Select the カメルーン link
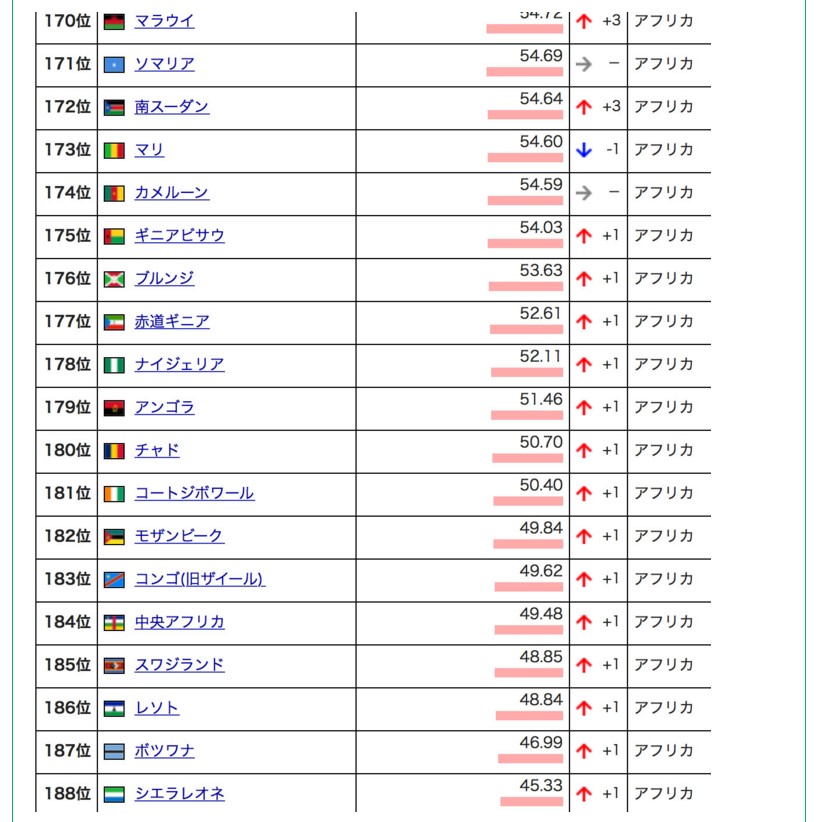The image size is (817, 822). pos(171,193)
